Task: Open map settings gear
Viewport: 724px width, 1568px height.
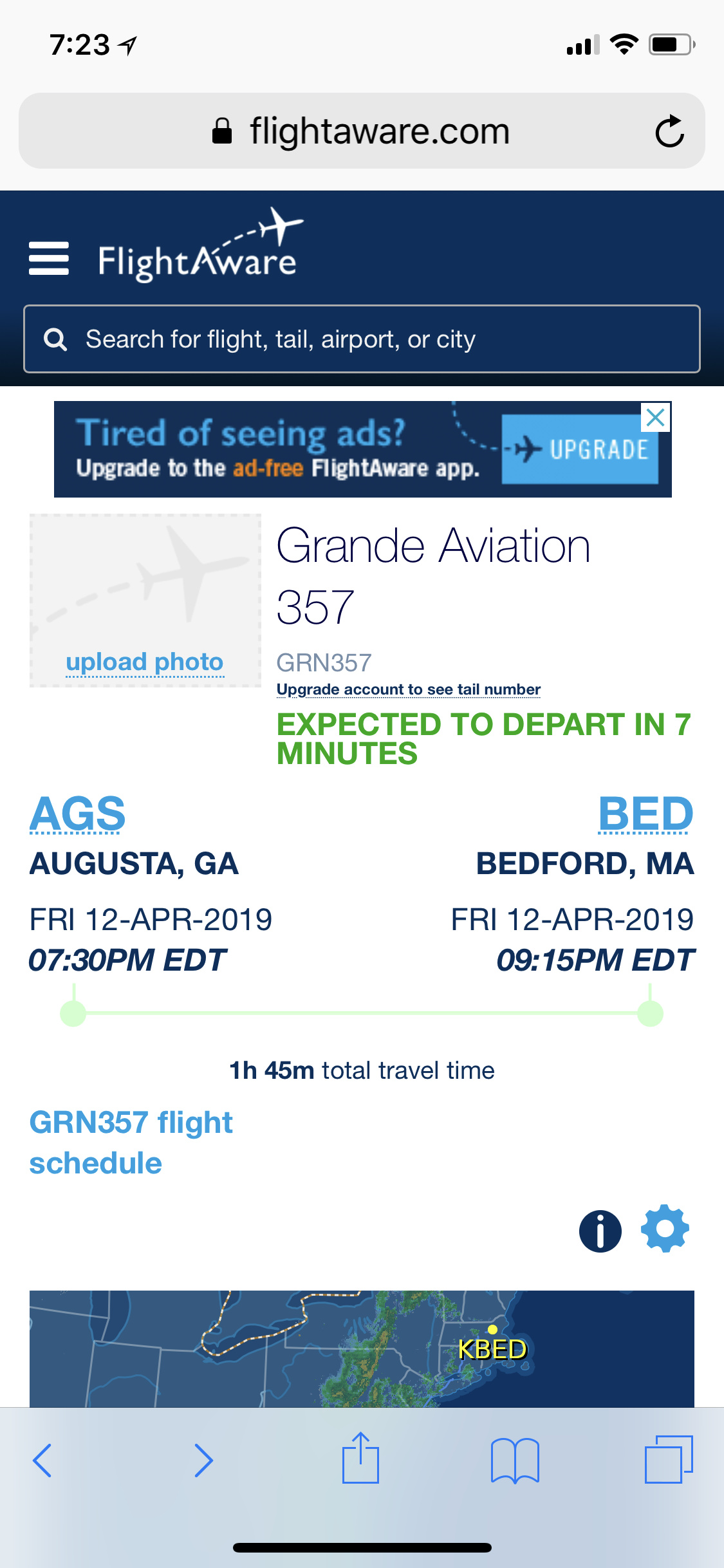Action: coord(665,1229)
